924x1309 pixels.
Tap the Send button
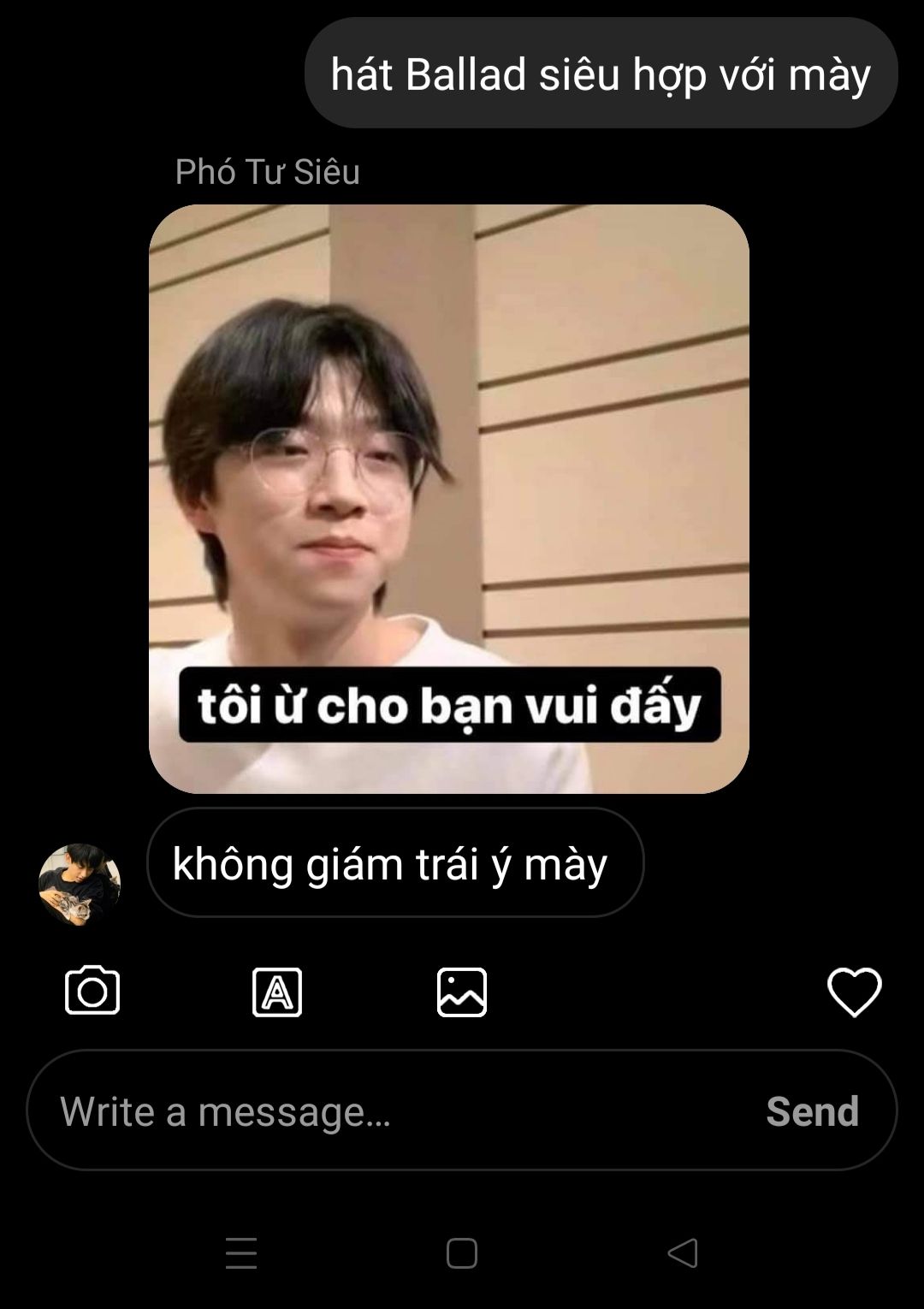(x=812, y=1111)
